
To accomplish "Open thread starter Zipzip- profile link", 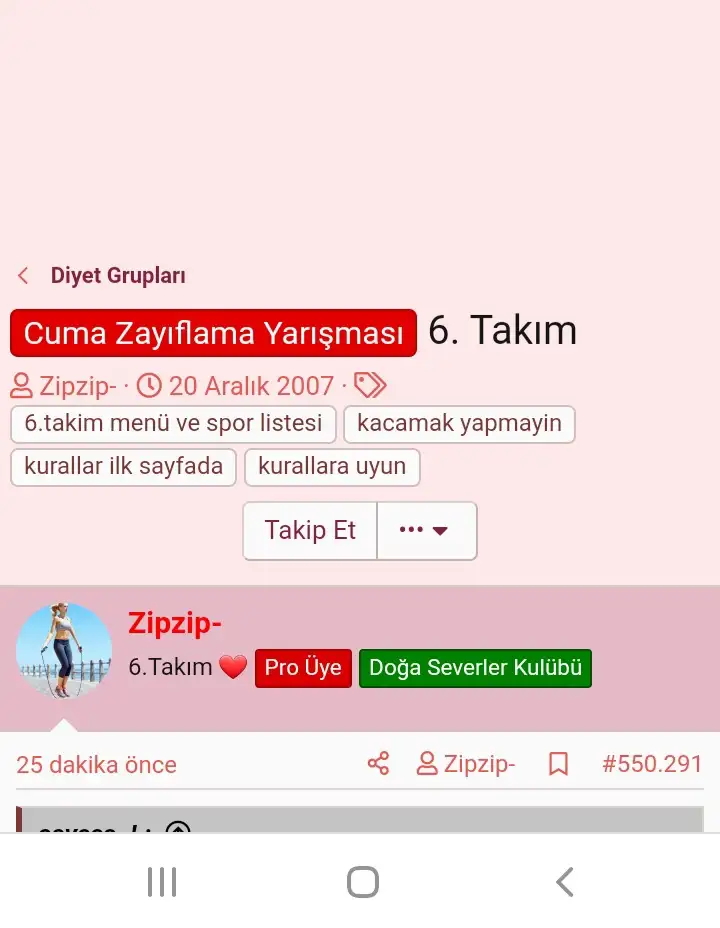I will 77,386.
